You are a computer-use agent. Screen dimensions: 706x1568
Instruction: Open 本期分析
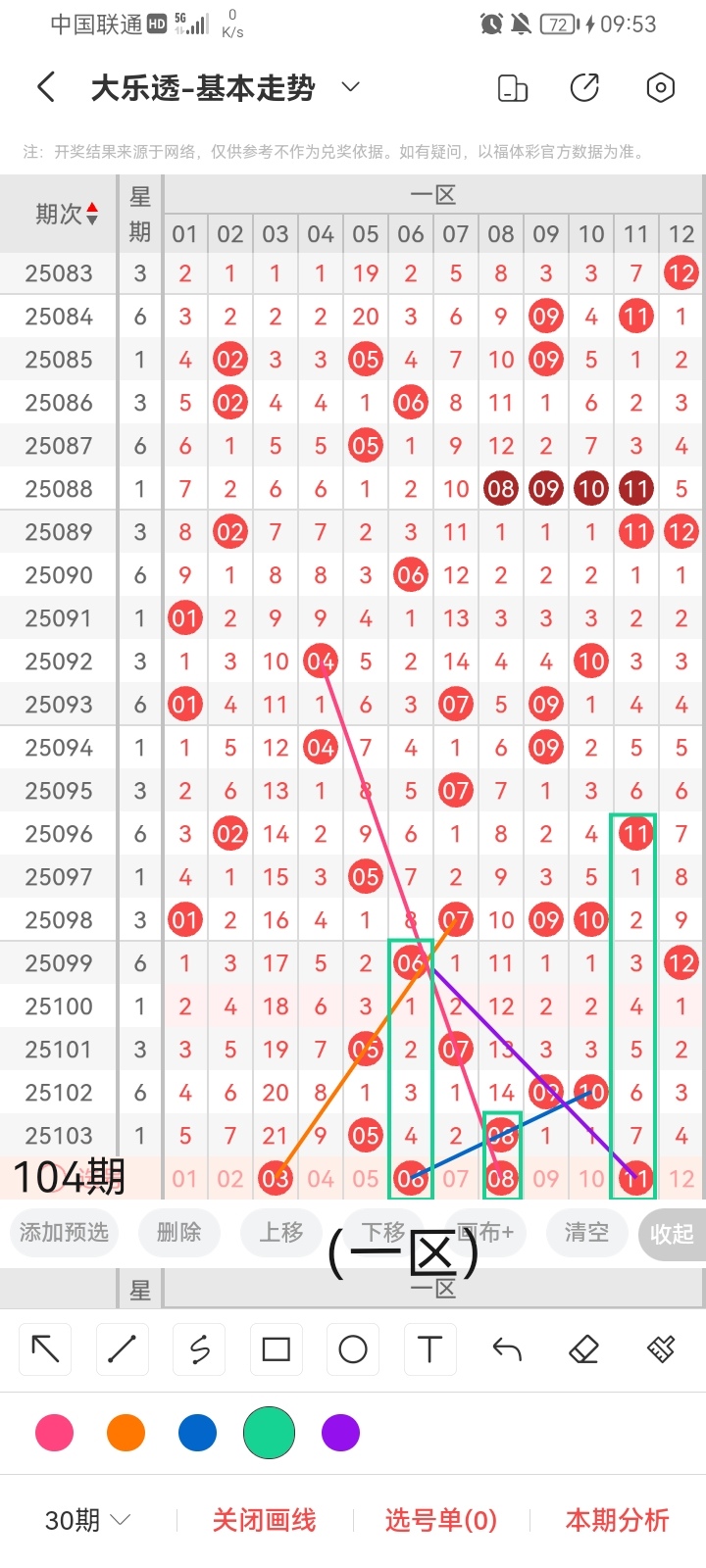(x=617, y=1520)
